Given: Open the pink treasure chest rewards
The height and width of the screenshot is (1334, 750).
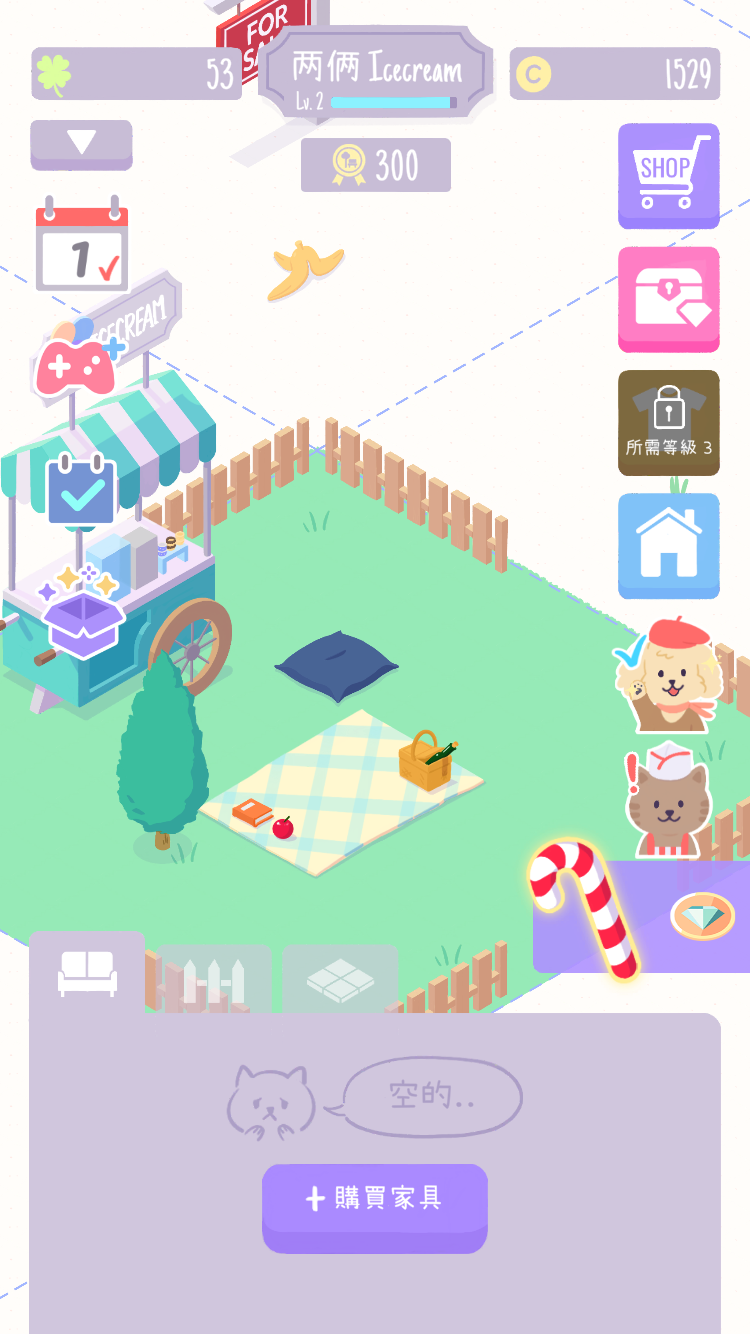Looking at the screenshot, I should click(x=668, y=300).
